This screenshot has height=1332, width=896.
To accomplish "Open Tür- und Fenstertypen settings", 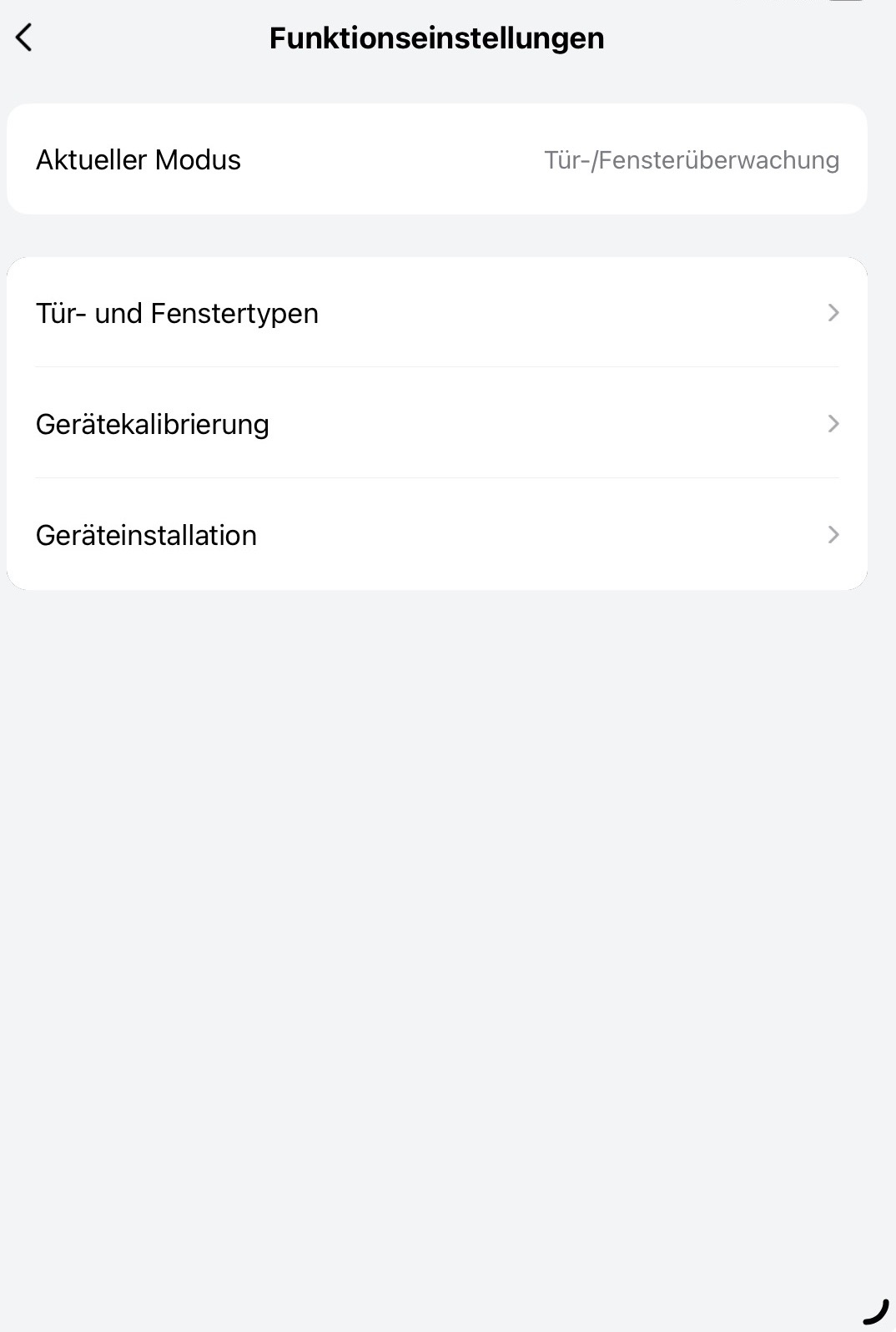I will (x=436, y=313).
